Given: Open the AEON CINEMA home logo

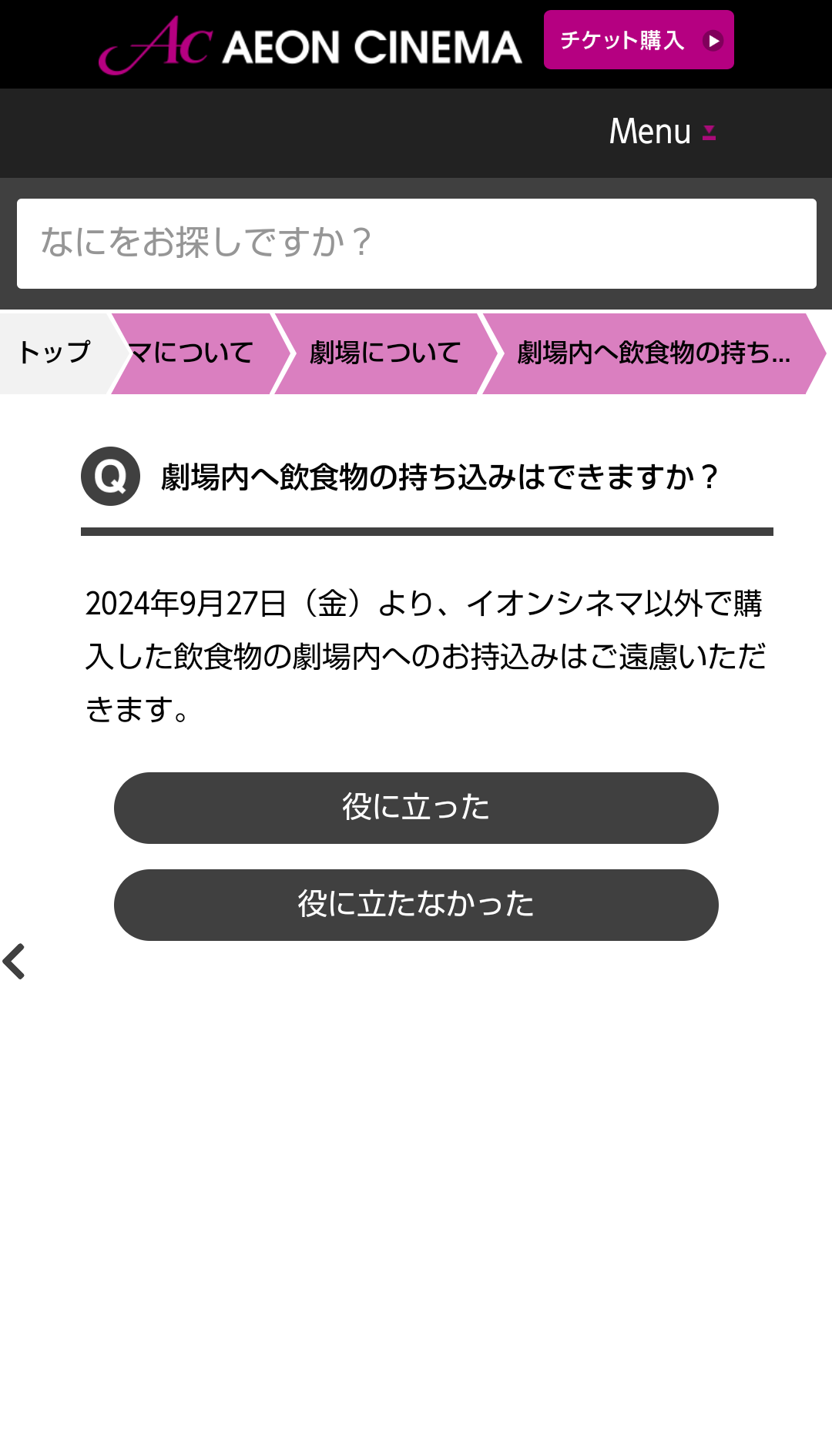Looking at the screenshot, I should pos(311,45).
